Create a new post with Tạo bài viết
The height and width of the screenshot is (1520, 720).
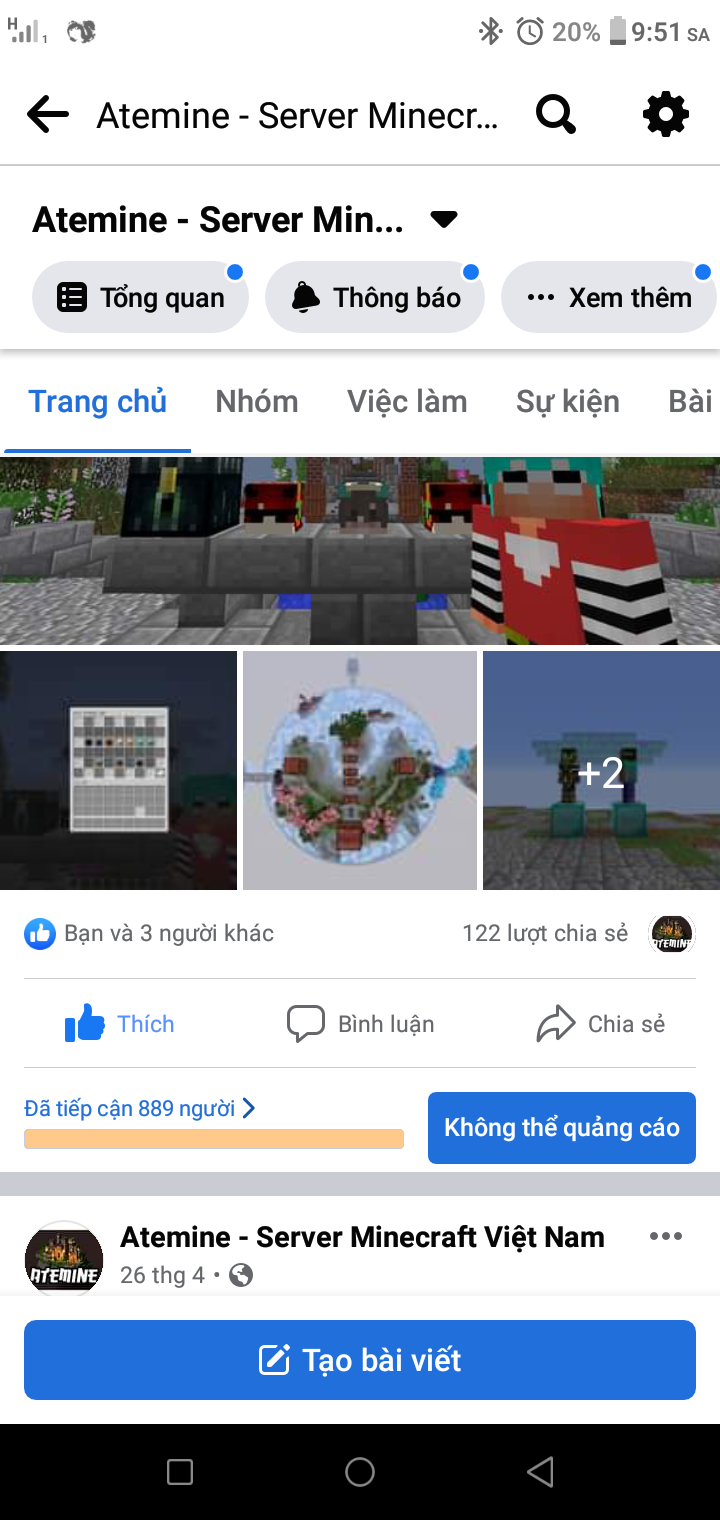tap(360, 1360)
